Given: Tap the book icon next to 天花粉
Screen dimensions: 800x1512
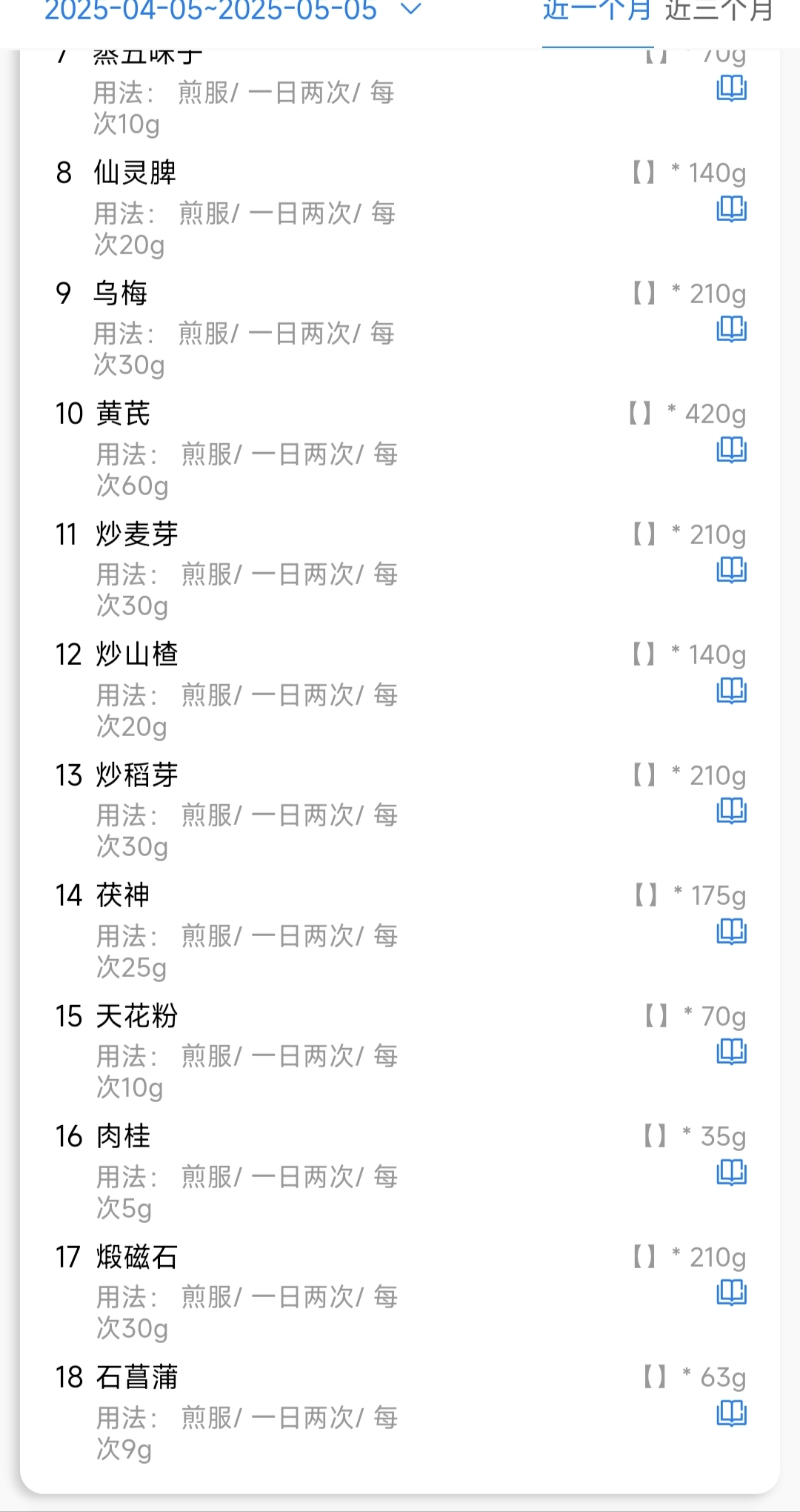Looking at the screenshot, I should [732, 1052].
